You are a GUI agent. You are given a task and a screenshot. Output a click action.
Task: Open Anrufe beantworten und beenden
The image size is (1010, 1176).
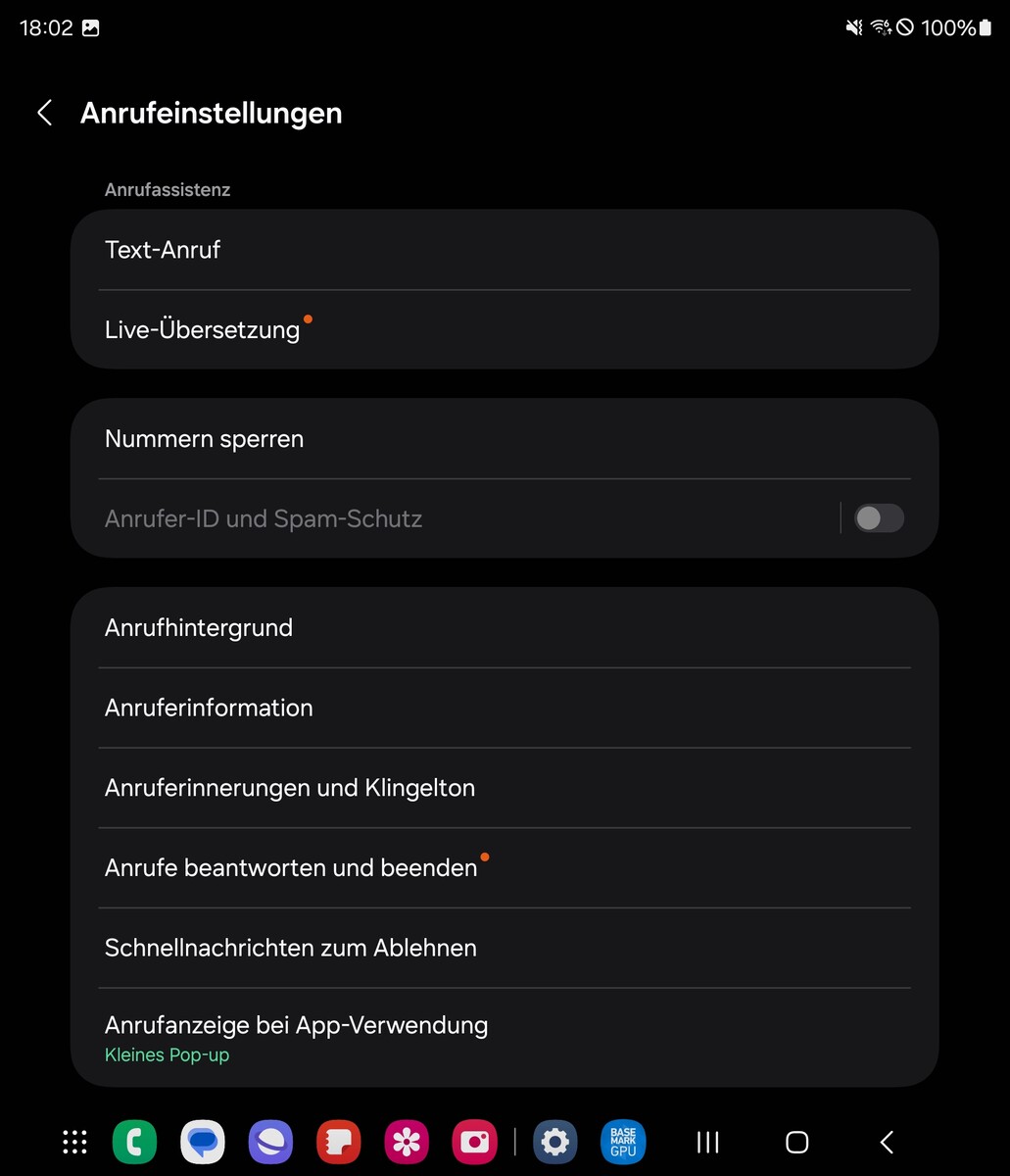505,868
